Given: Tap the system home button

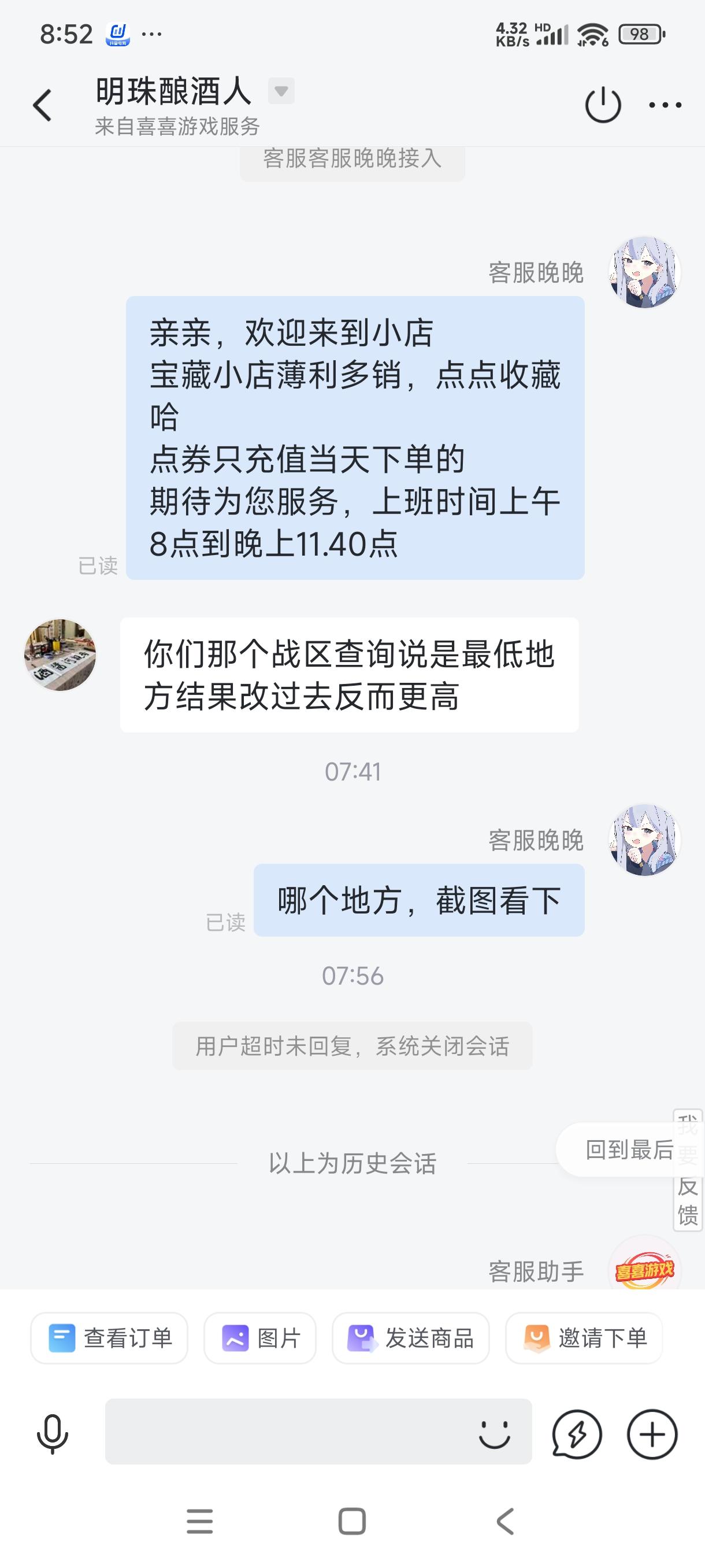Looking at the screenshot, I should pyautogui.click(x=352, y=1521).
